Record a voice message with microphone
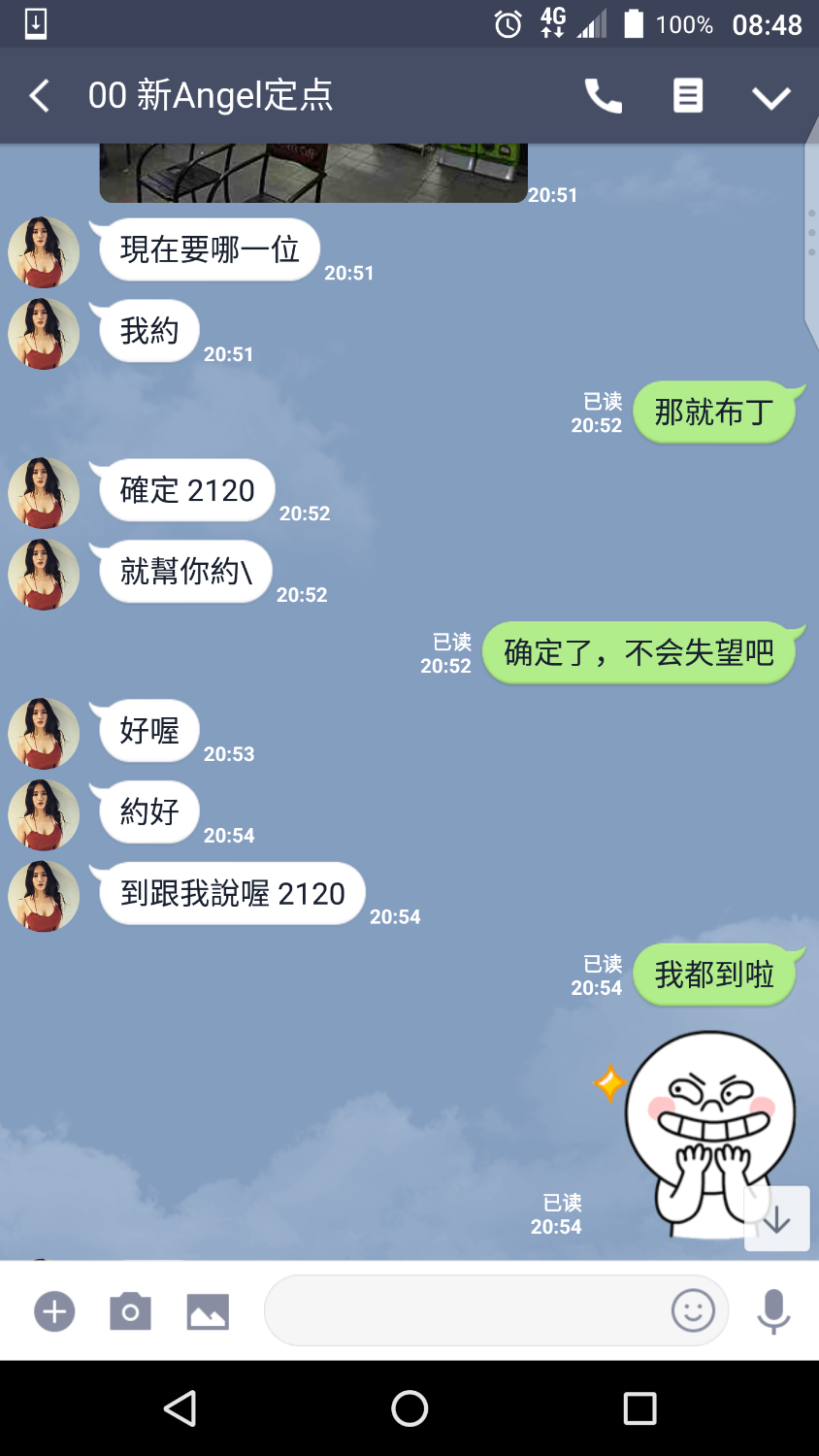Viewport: 819px width, 1456px height. (x=773, y=1311)
